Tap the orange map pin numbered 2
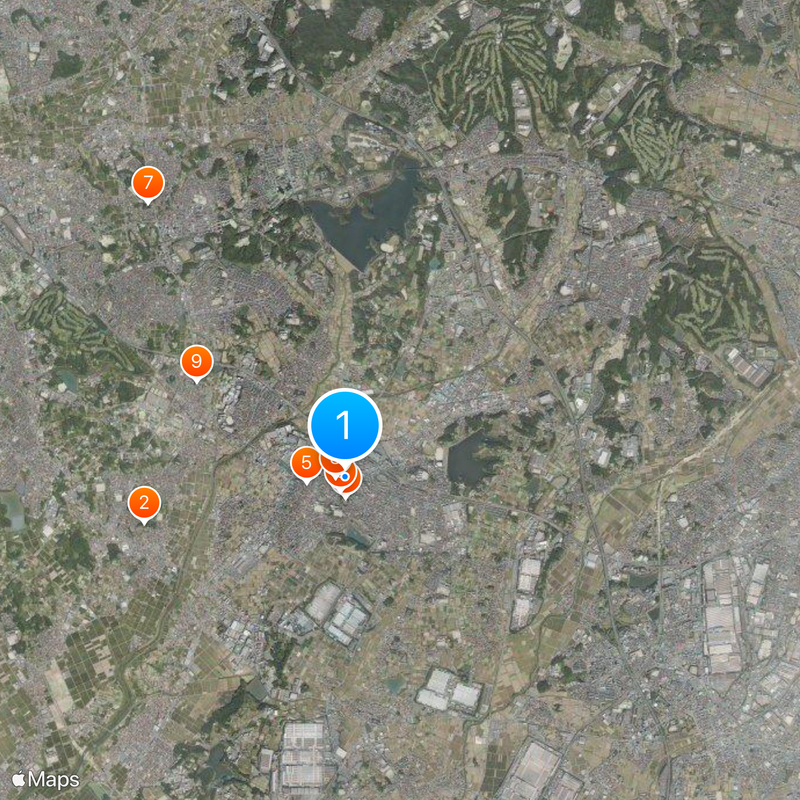The image size is (800, 800). tap(145, 503)
